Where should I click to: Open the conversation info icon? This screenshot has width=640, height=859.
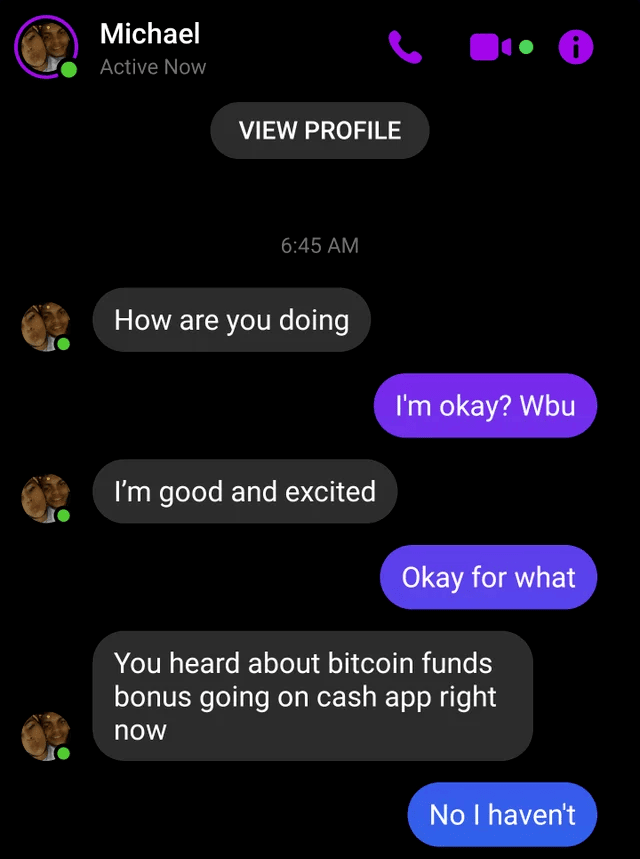coord(576,47)
